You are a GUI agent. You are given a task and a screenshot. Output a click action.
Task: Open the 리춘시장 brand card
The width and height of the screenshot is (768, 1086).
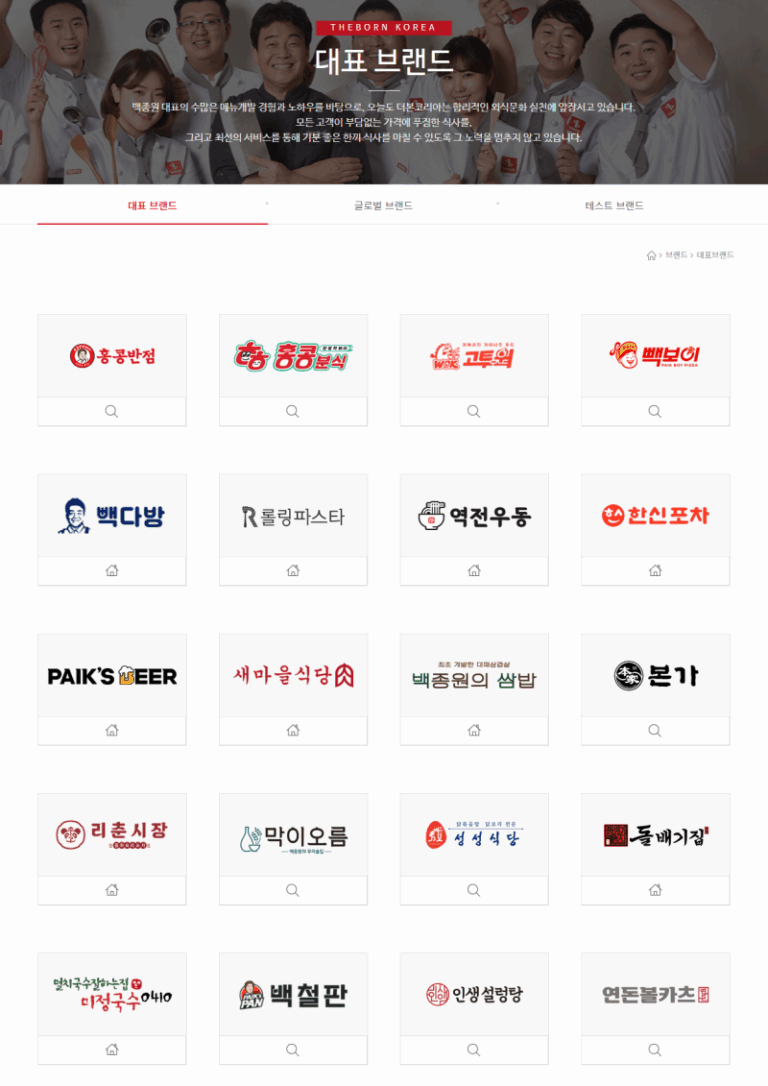112,835
